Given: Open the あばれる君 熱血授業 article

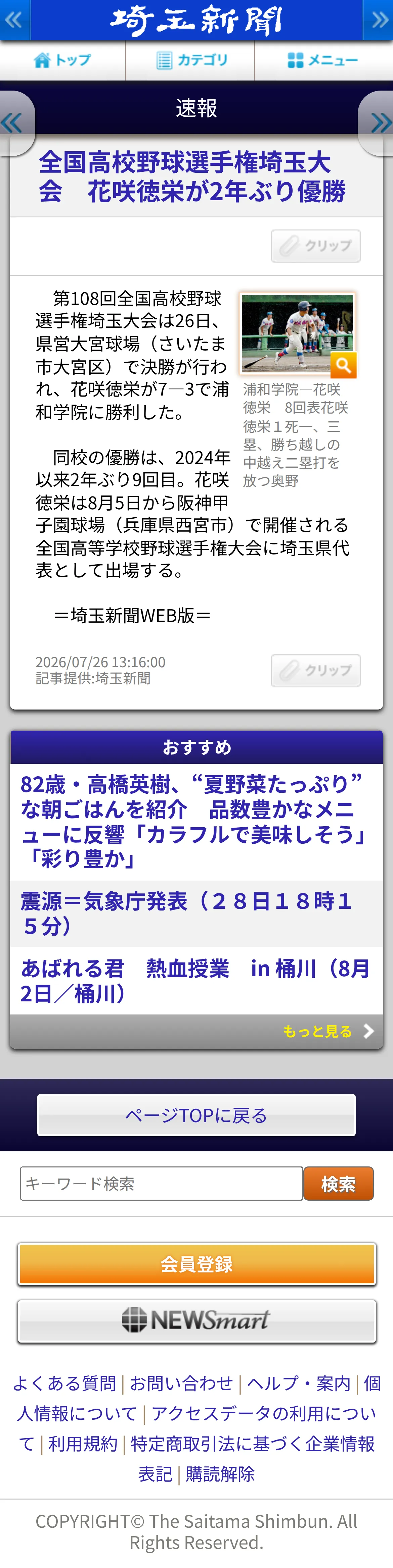Looking at the screenshot, I should click(x=196, y=981).
